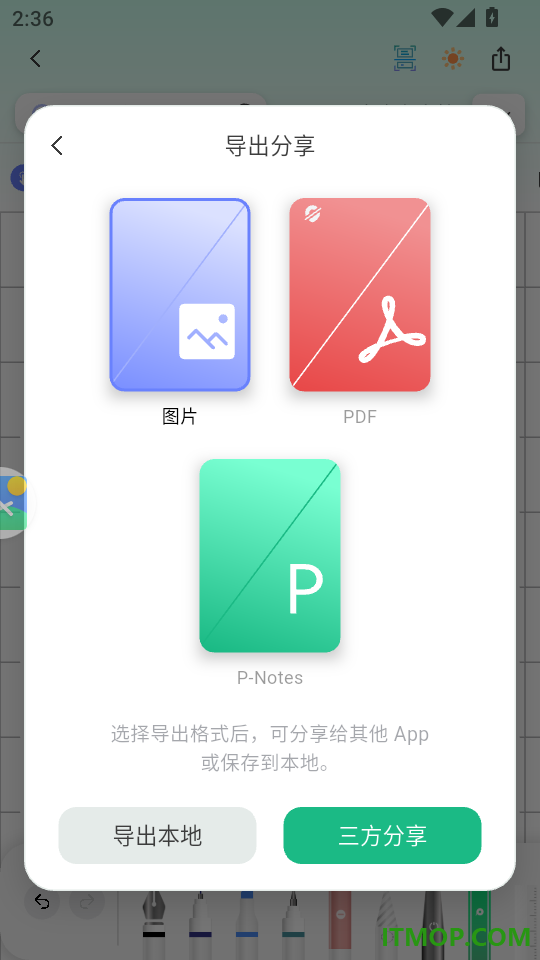Viewport: 540px width, 960px height.
Task: Share via 三方分享 button
Action: point(383,836)
